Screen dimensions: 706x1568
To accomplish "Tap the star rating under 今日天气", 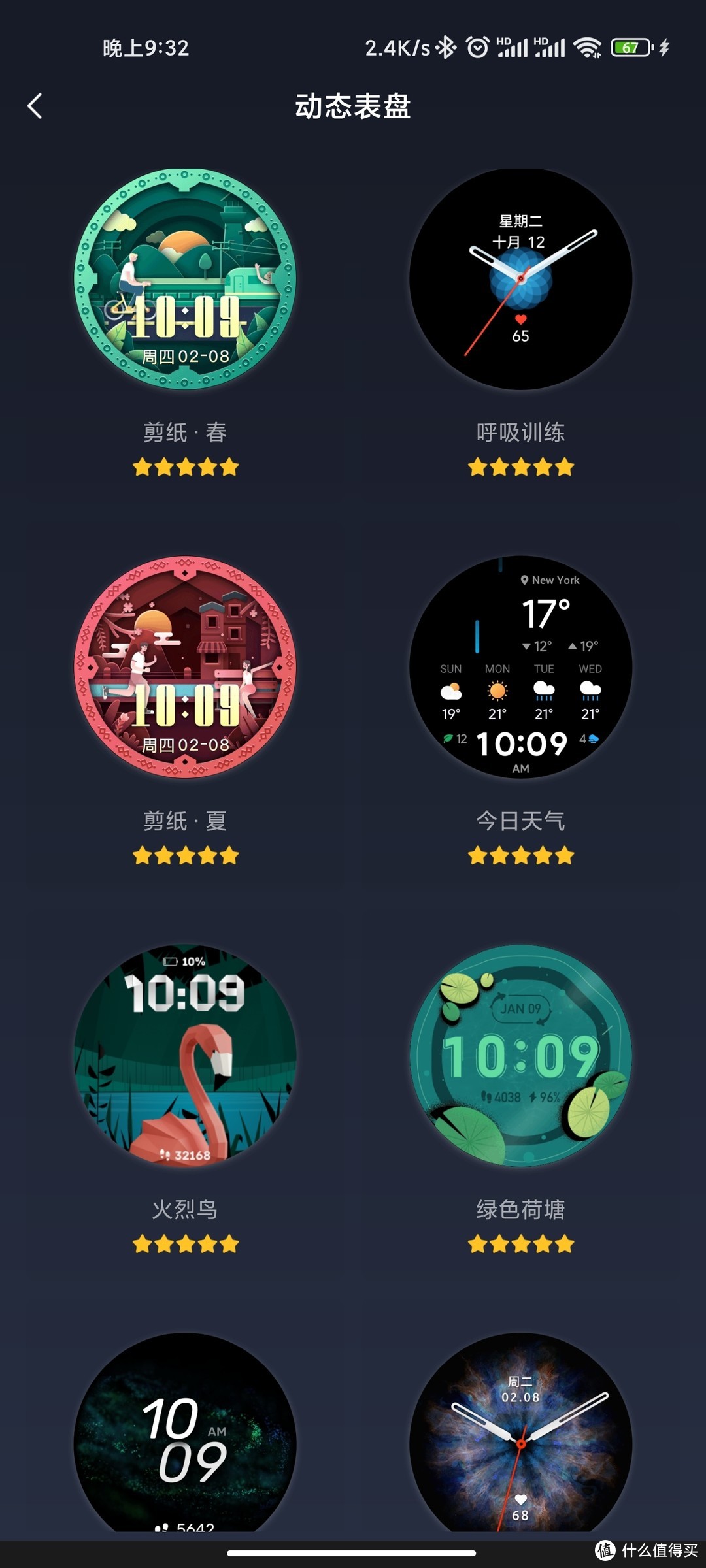I will [521, 854].
